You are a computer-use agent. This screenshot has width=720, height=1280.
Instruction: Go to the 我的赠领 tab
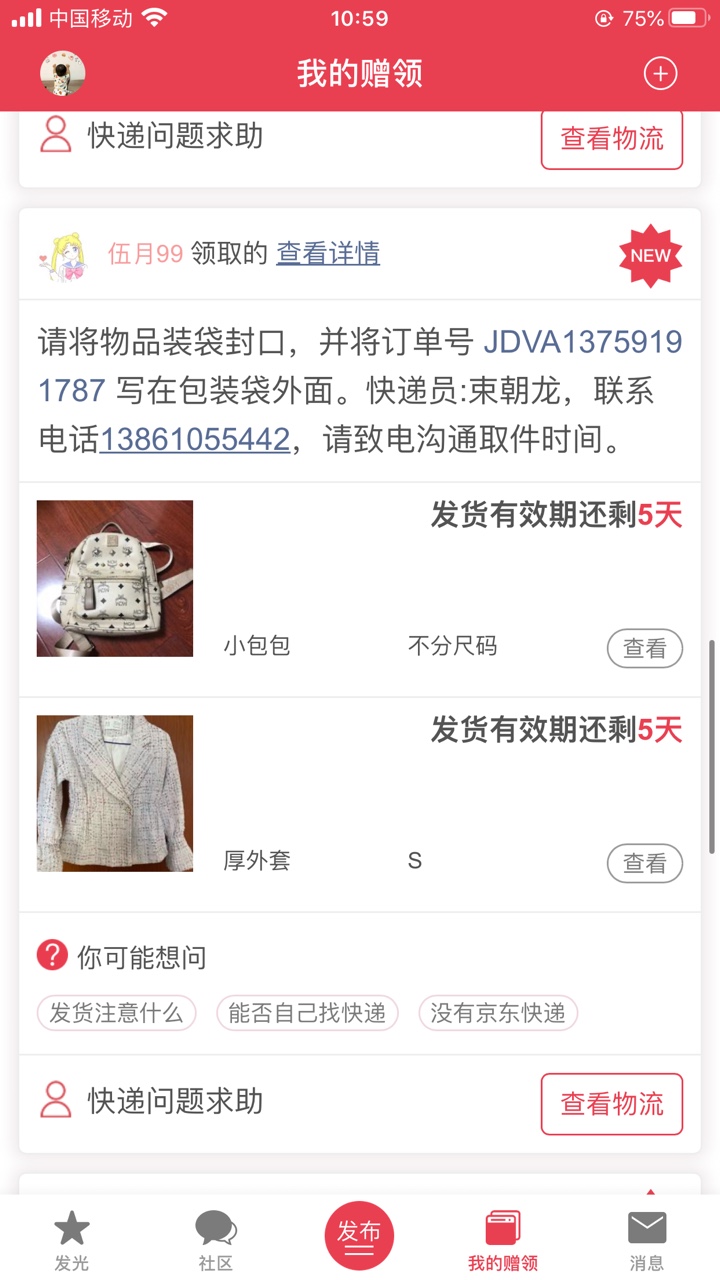503,1239
